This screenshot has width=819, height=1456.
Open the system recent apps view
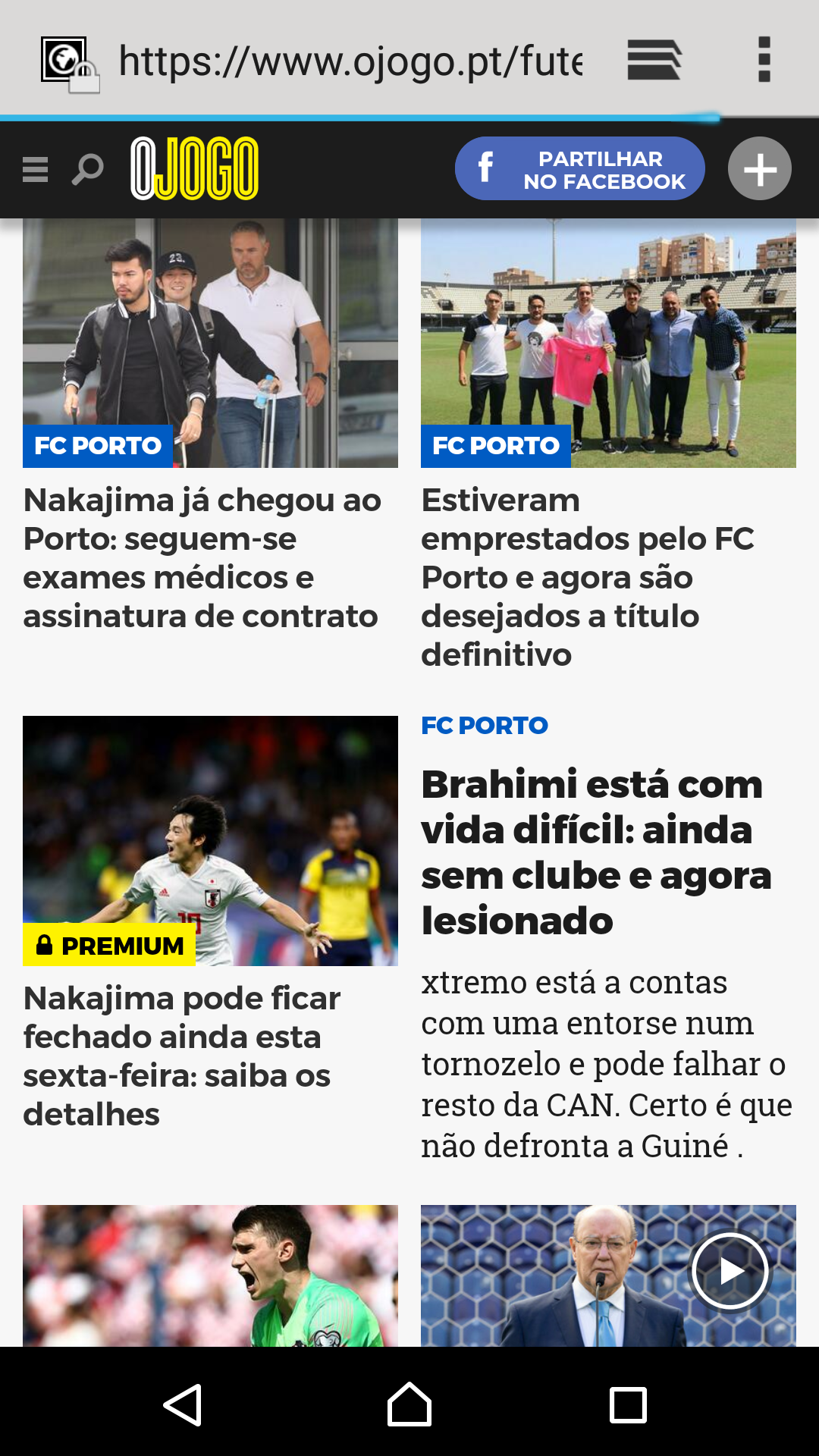(628, 1404)
